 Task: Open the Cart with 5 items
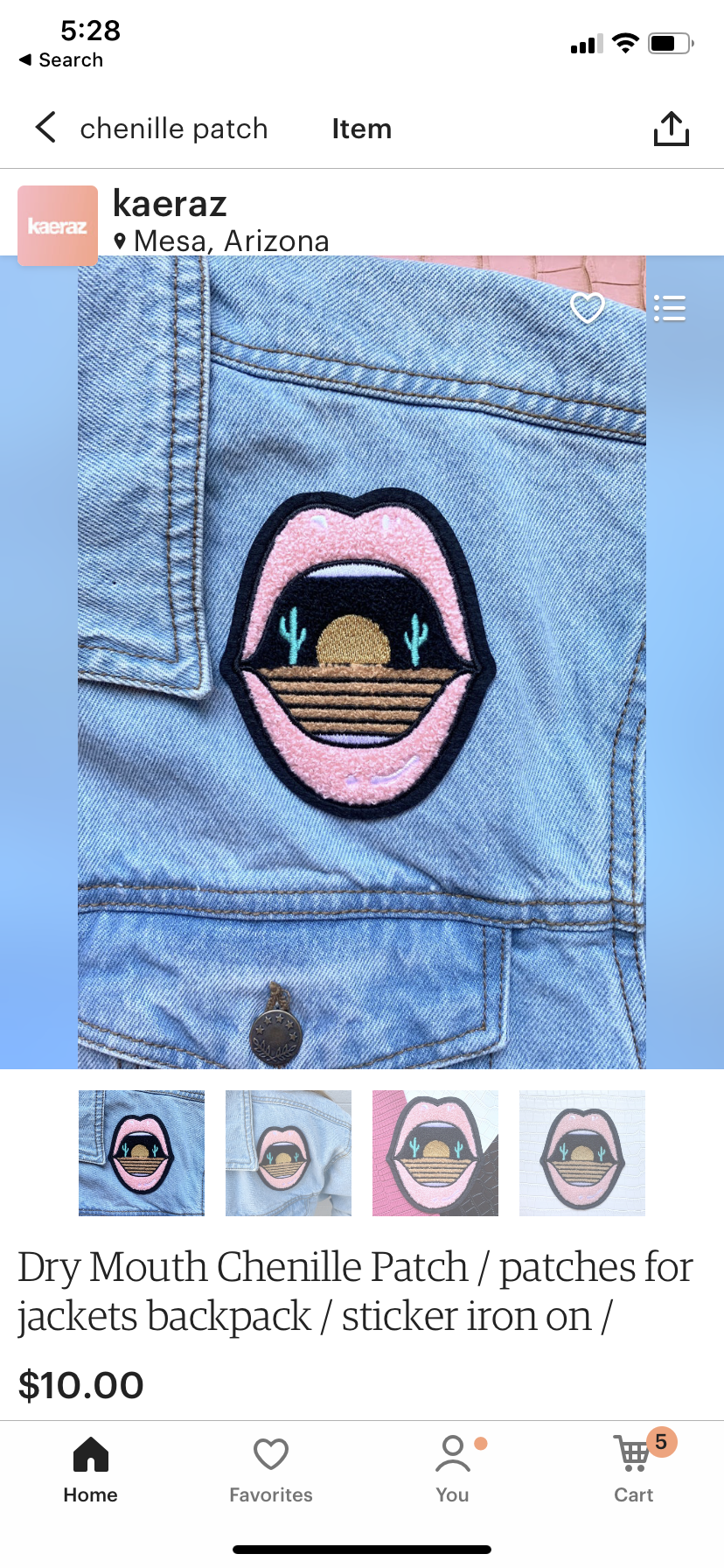(x=634, y=1470)
